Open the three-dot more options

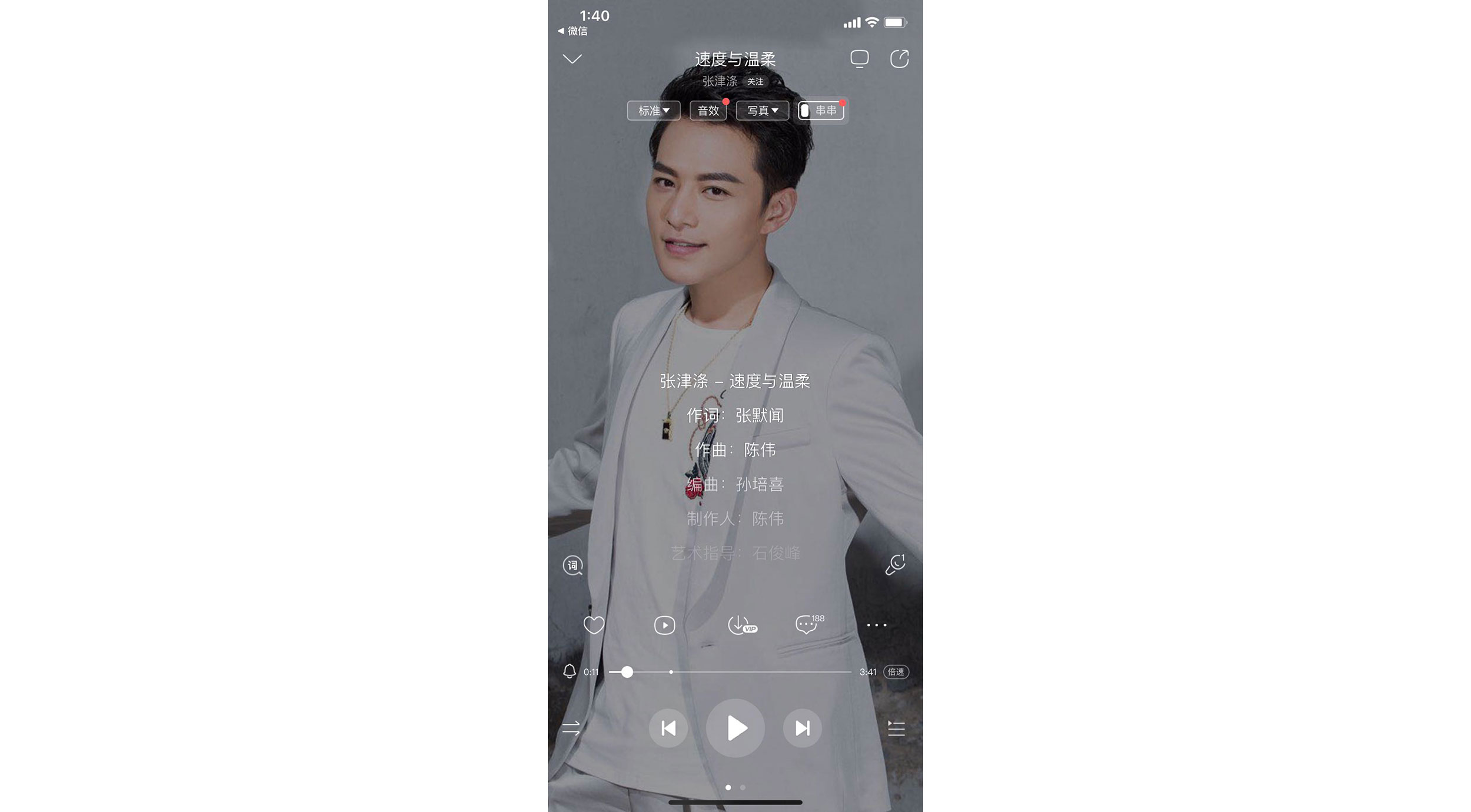coord(876,625)
